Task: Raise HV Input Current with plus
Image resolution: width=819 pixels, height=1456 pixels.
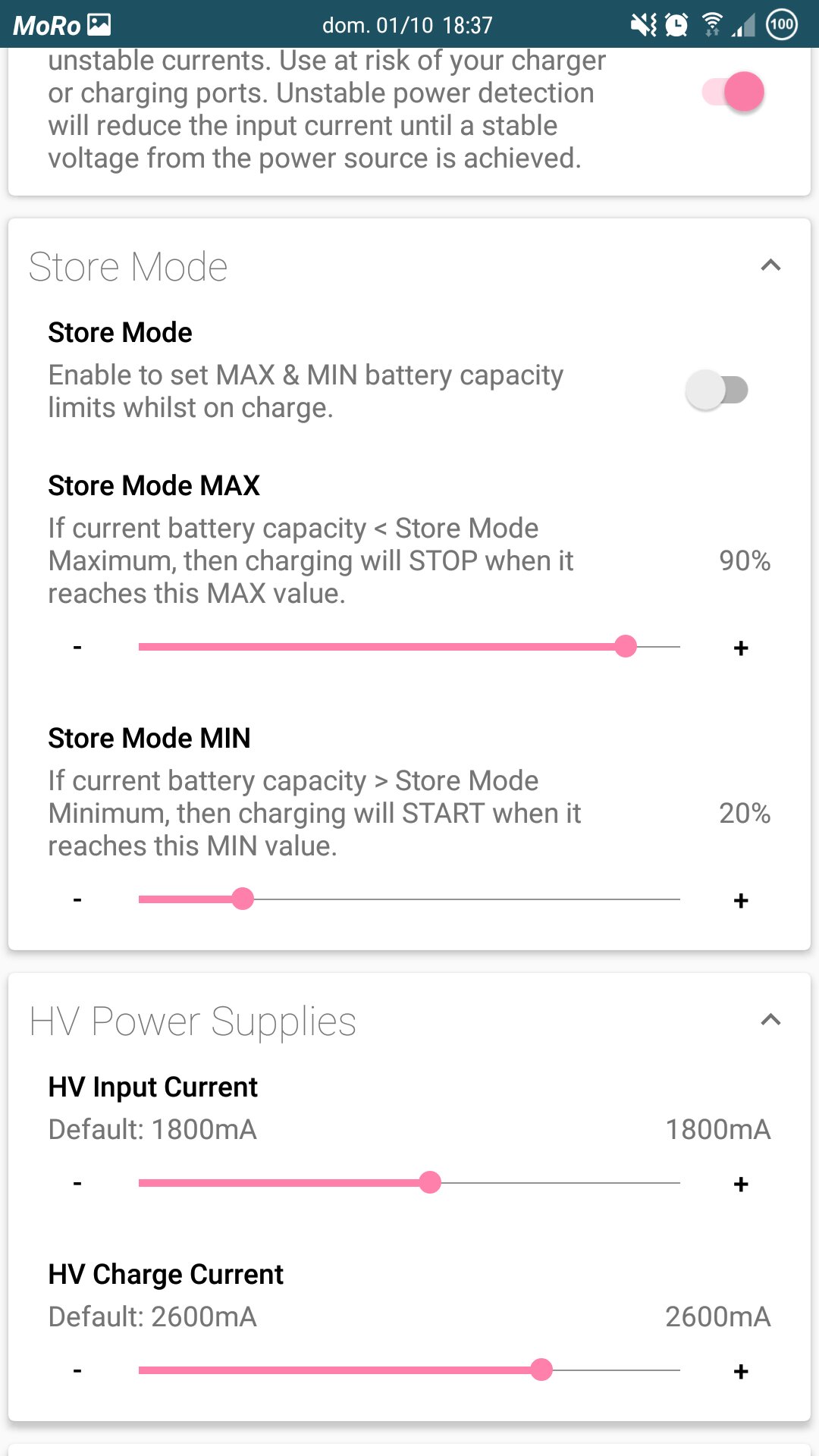Action: tap(741, 1184)
